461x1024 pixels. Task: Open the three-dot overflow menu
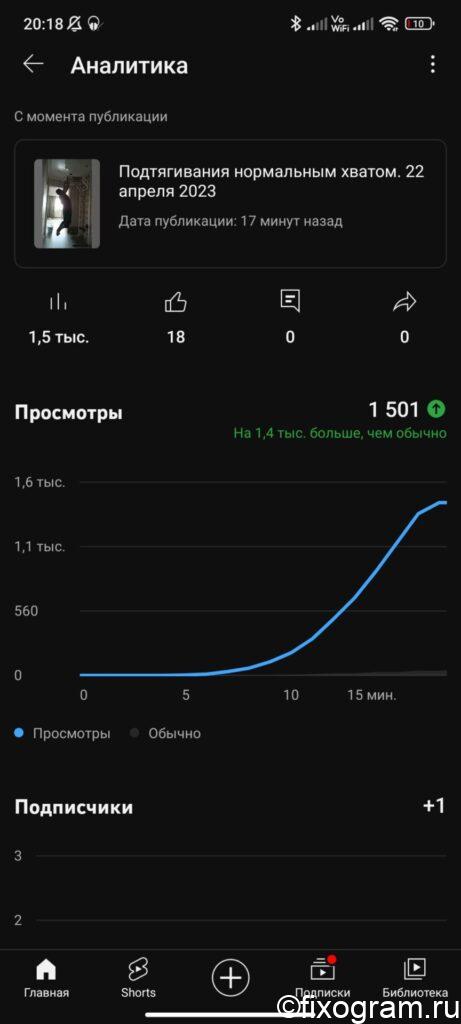coord(432,64)
